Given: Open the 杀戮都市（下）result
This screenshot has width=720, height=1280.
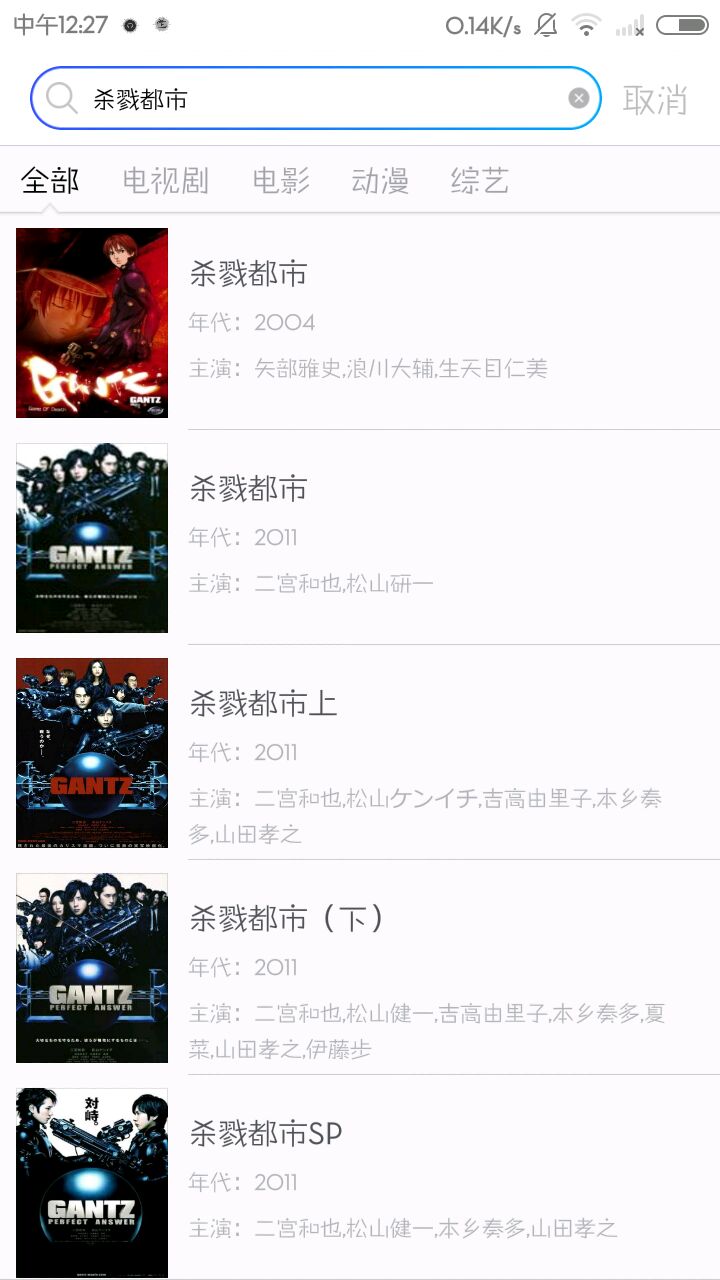Looking at the screenshot, I should [x=360, y=968].
